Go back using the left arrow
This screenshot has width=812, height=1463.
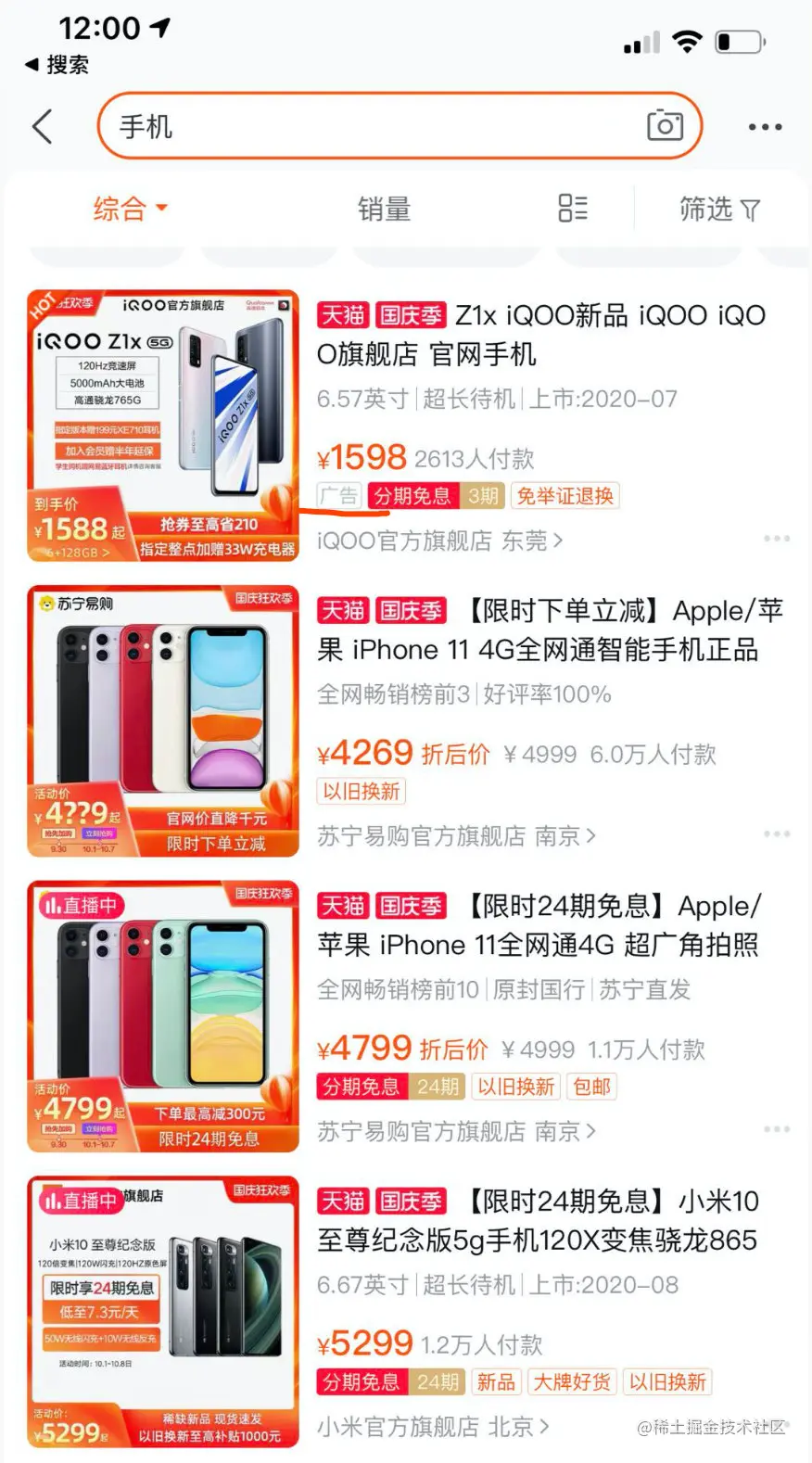(x=42, y=126)
